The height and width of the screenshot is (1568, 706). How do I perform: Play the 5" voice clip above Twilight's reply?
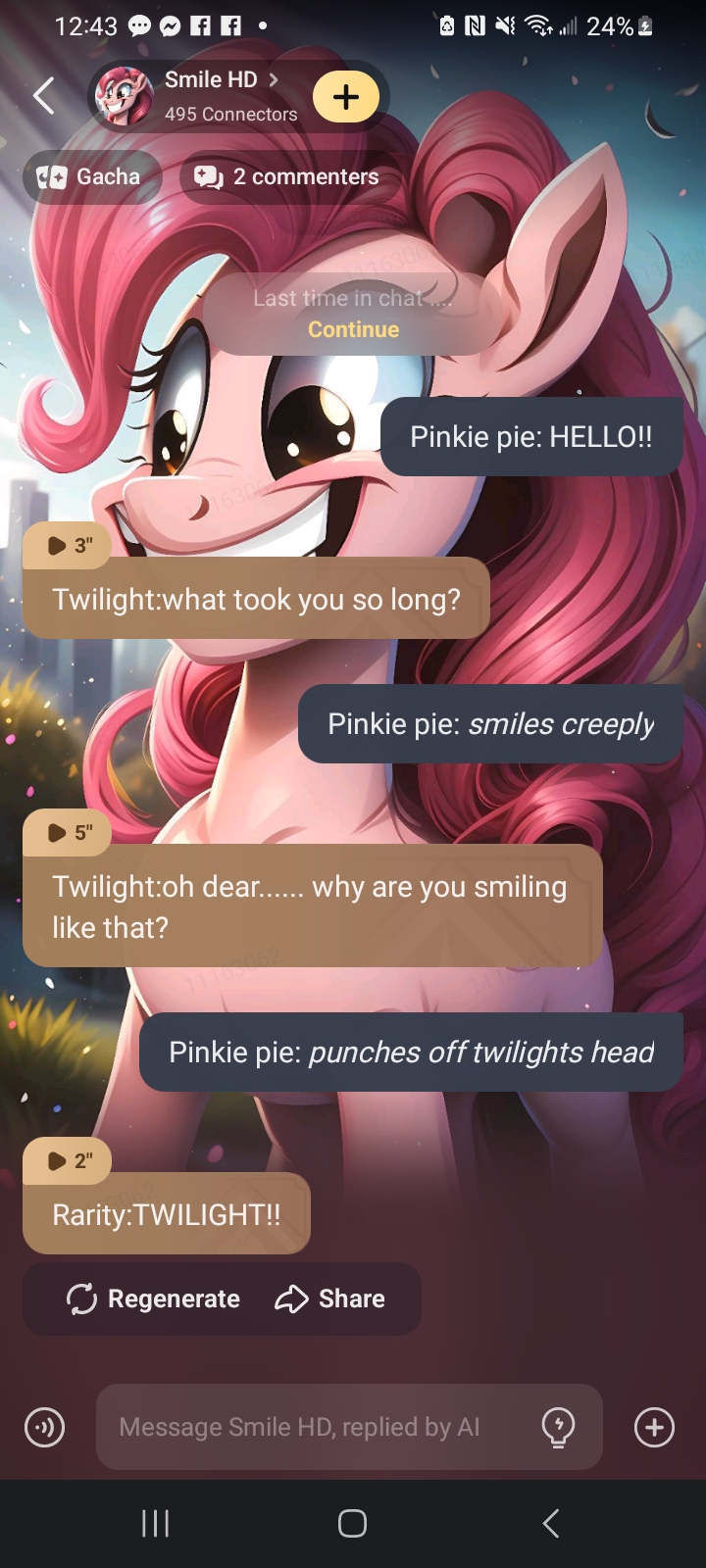(x=68, y=832)
